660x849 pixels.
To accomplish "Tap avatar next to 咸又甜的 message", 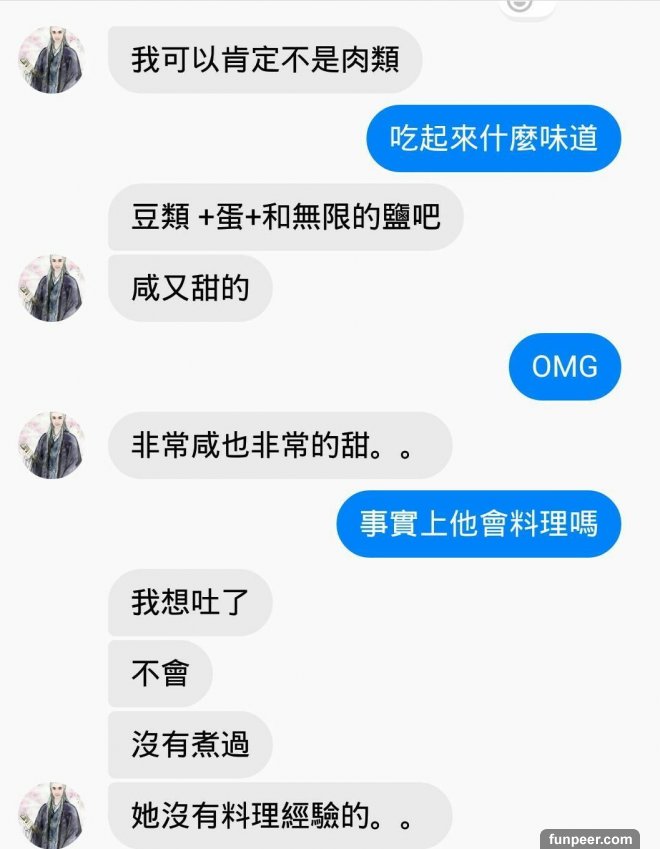I will coord(52,288).
